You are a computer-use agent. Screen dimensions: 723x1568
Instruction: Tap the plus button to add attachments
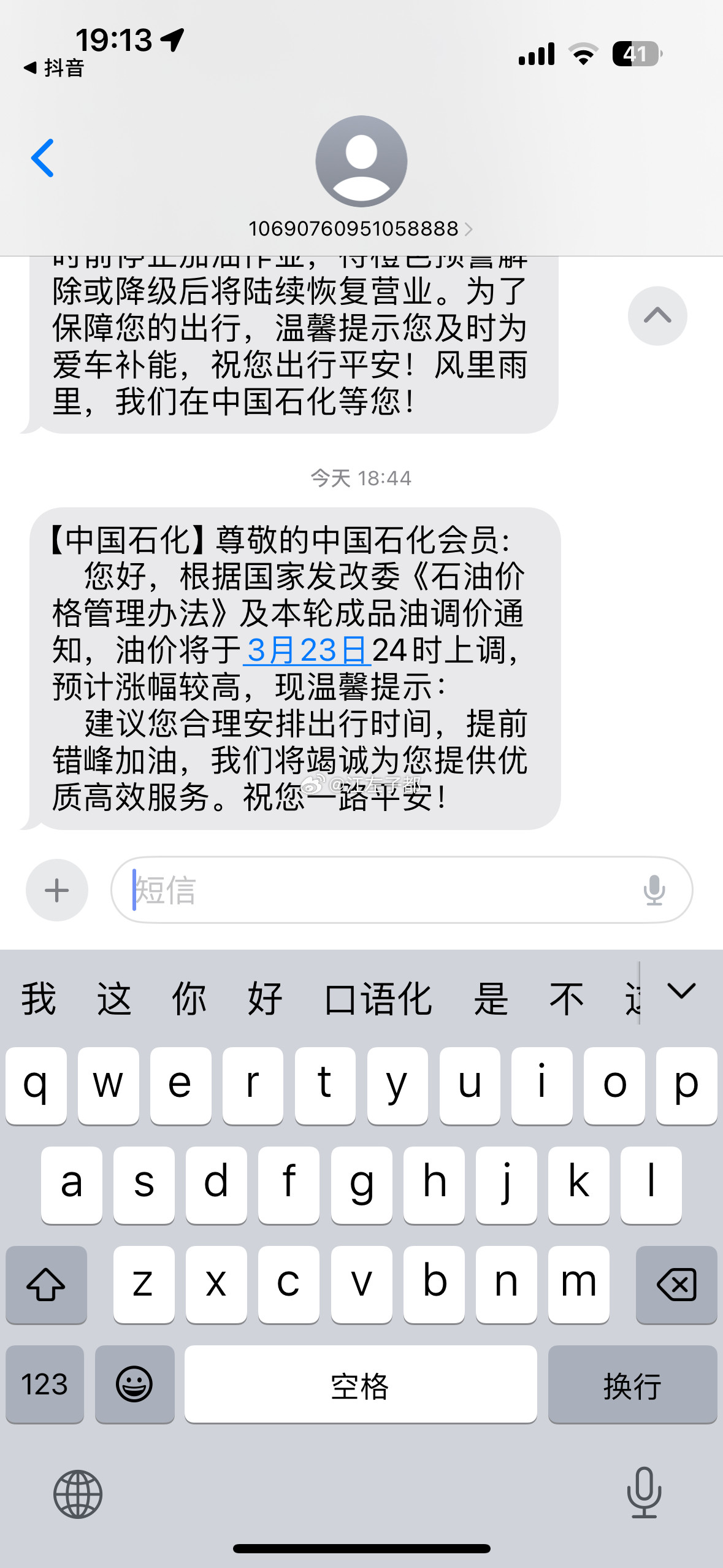tap(56, 890)
